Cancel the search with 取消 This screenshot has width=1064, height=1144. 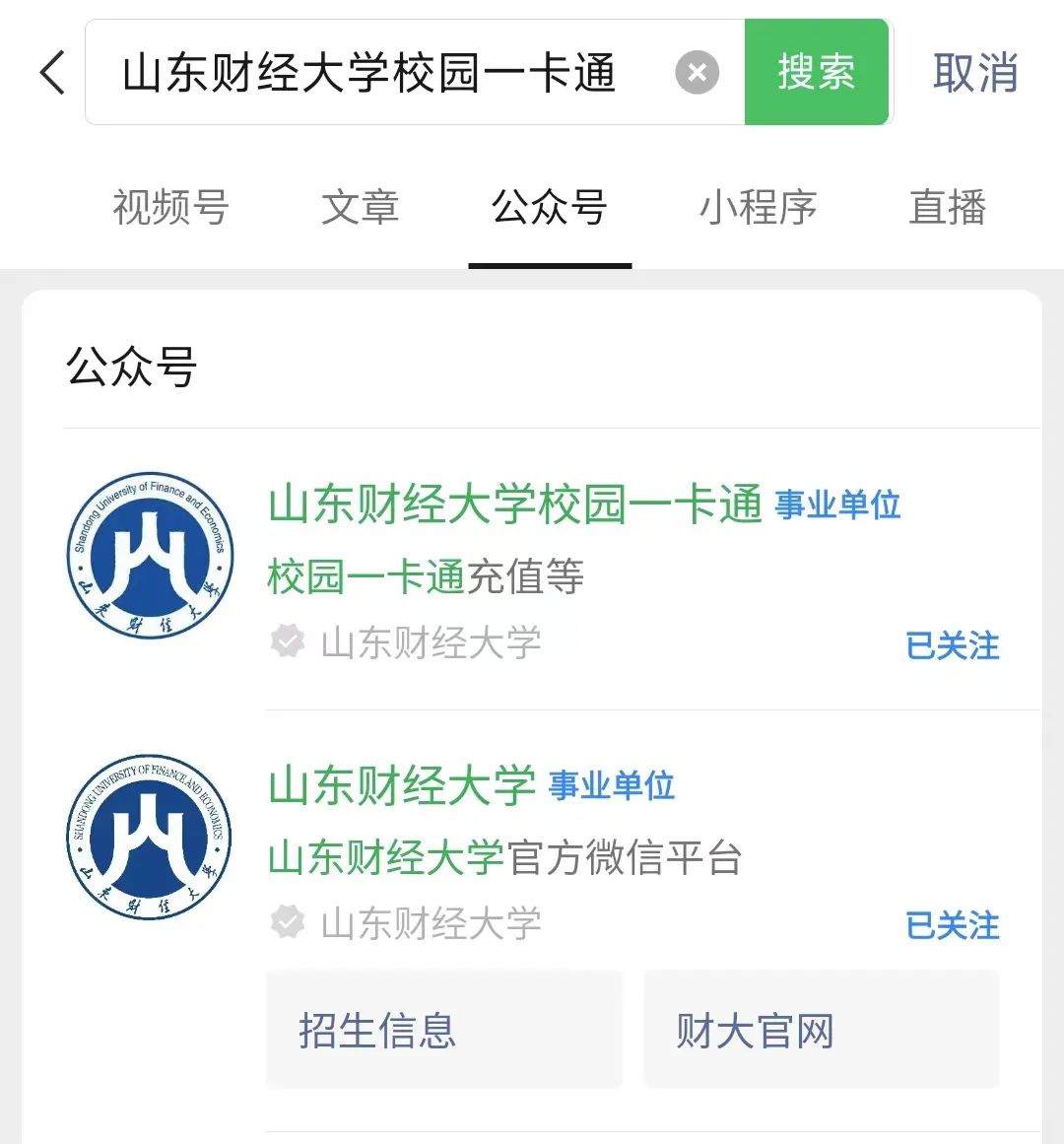(974, 73)
